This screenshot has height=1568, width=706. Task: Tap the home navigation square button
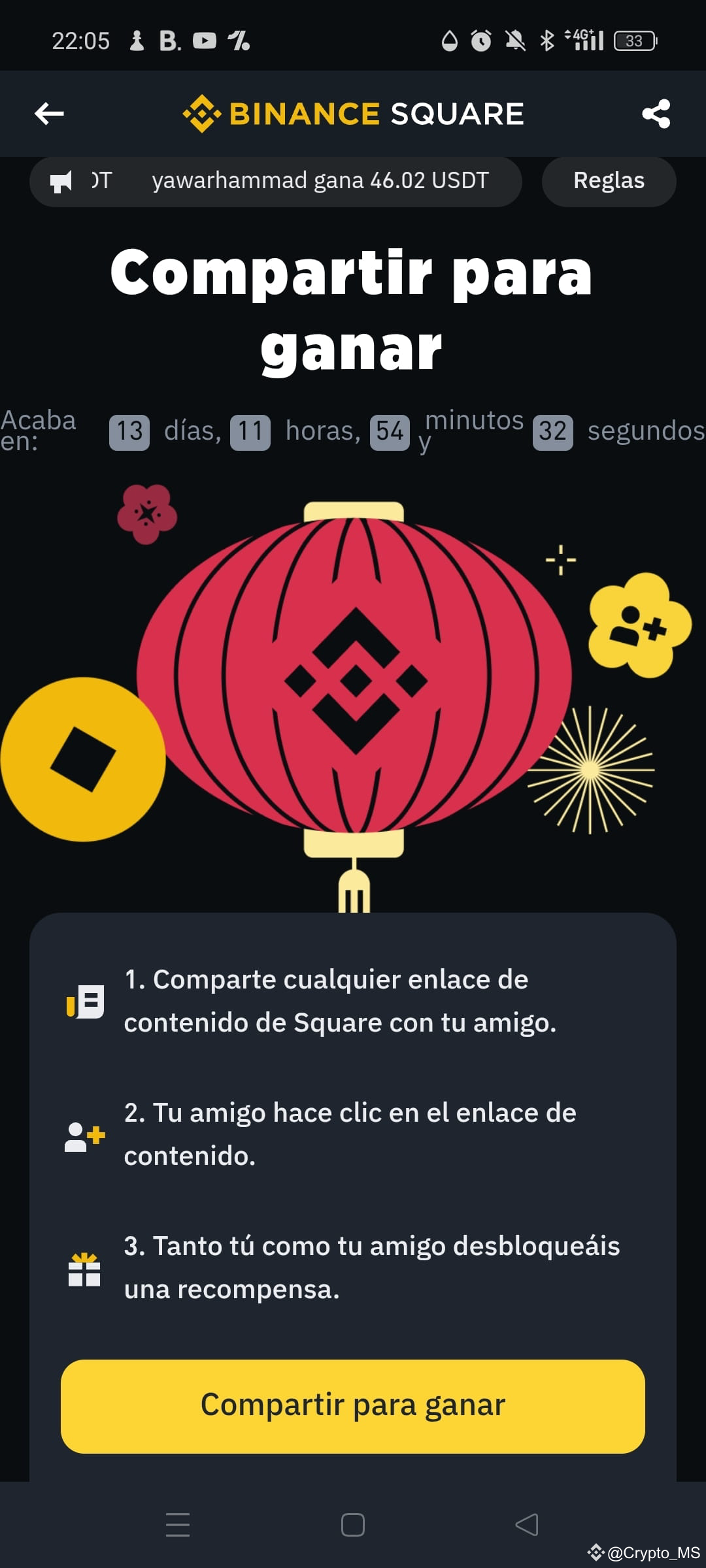353,1526
